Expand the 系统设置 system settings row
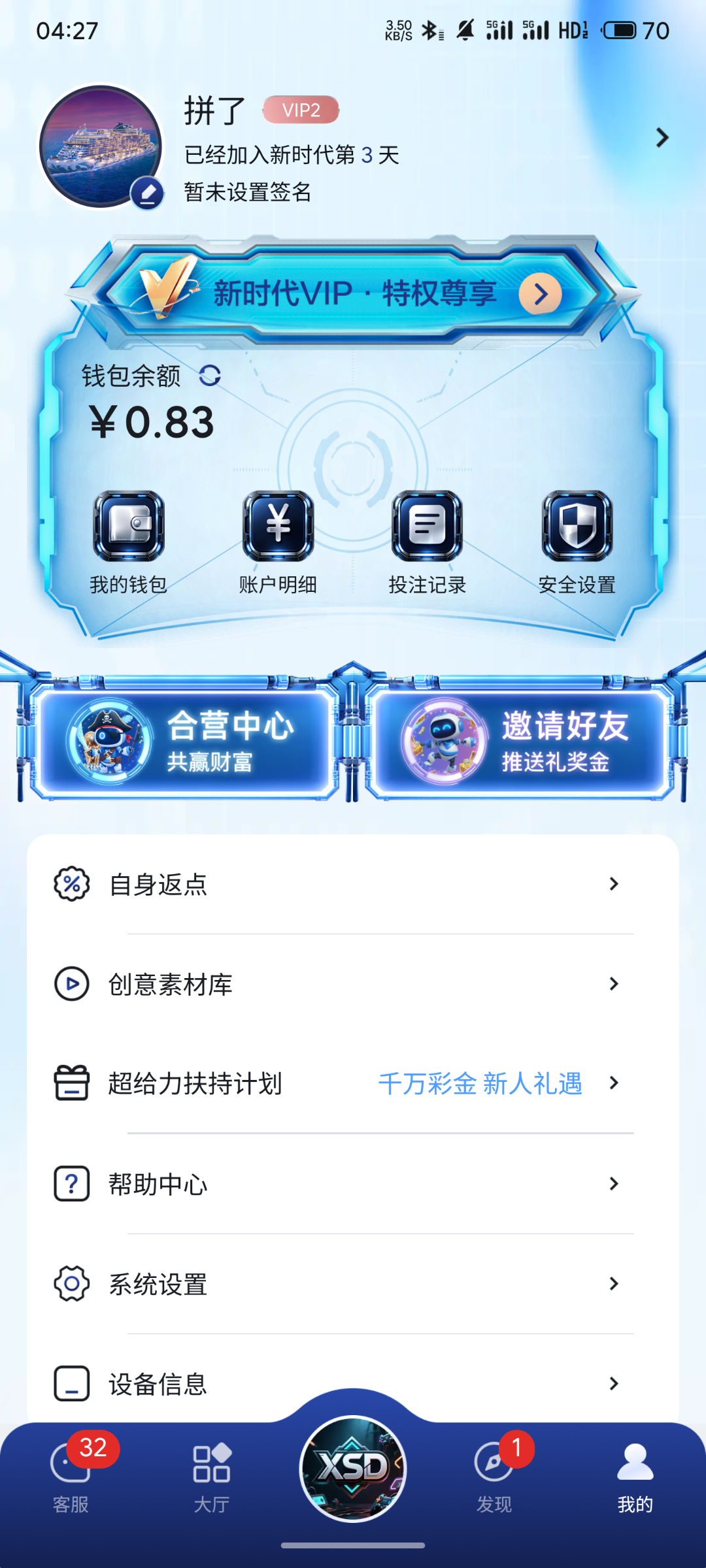 (x=353, y=1282)
